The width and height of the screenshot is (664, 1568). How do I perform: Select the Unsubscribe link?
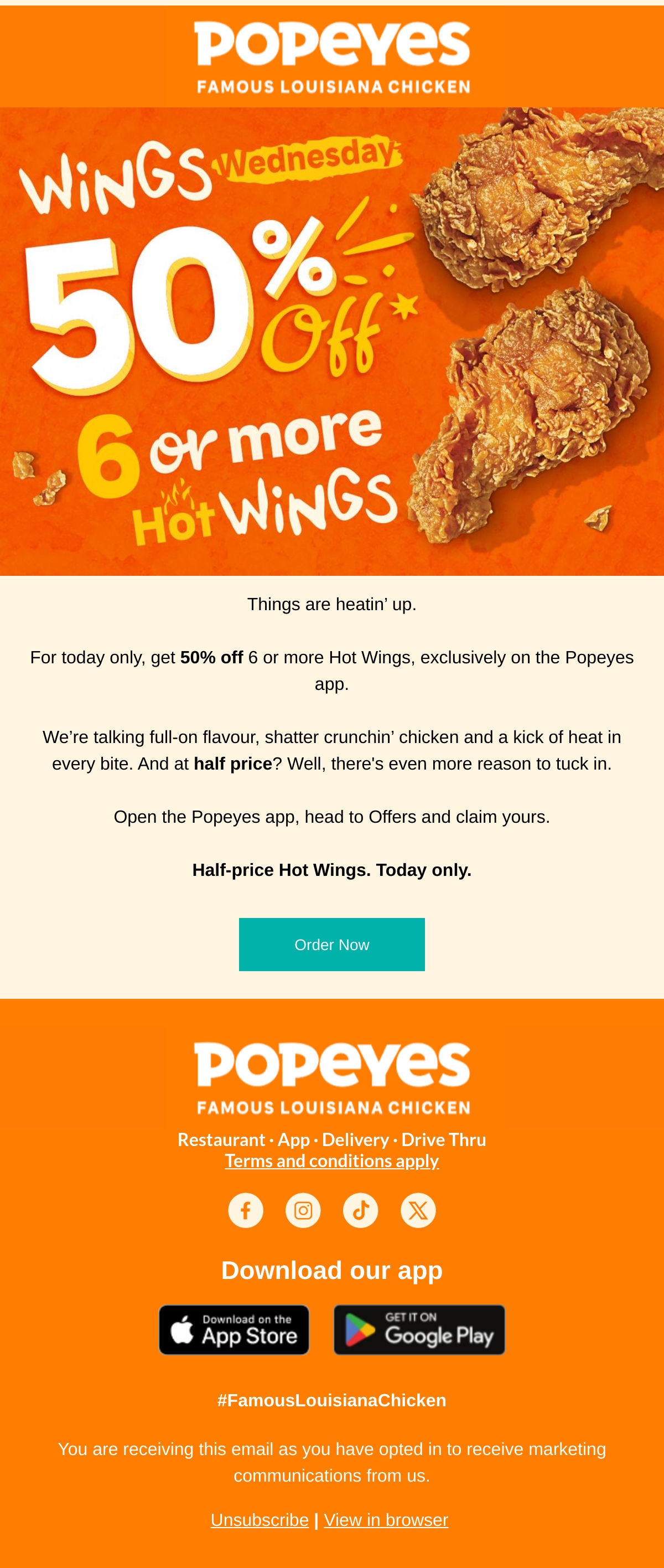(260, 1520)
